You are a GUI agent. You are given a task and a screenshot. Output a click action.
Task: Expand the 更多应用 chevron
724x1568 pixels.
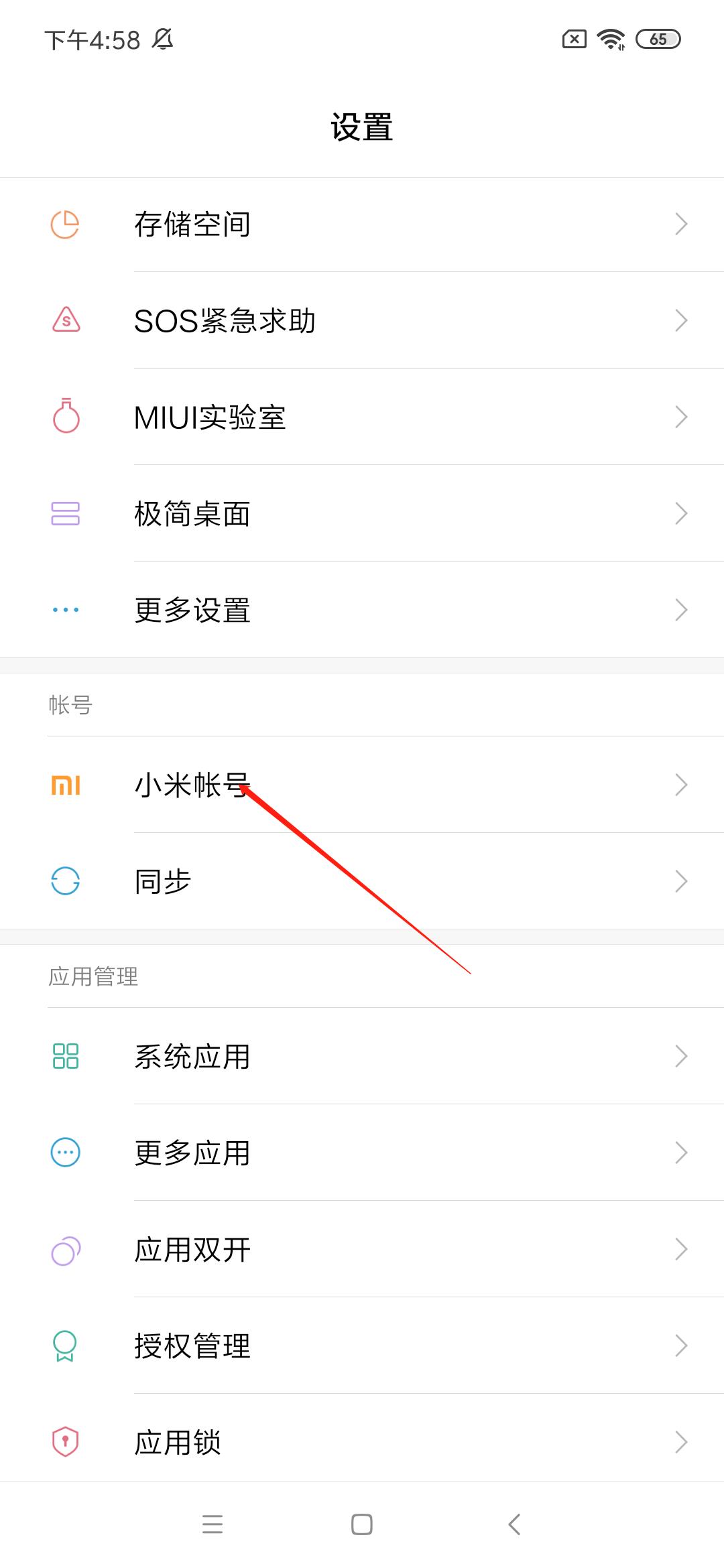tap(681, 1153)
